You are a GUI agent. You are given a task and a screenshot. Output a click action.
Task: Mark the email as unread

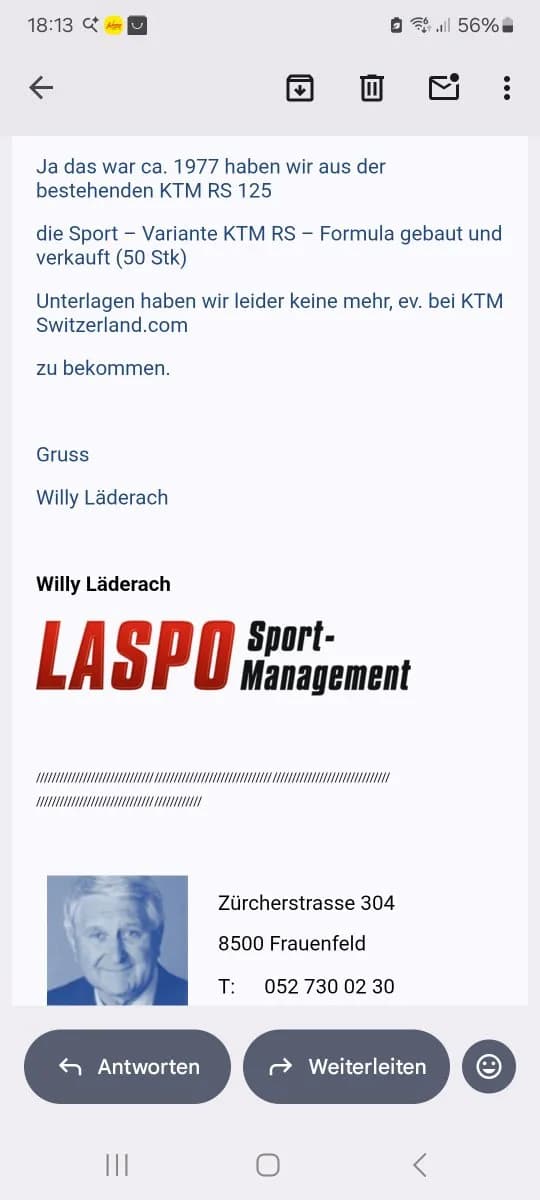click(444, 87)
